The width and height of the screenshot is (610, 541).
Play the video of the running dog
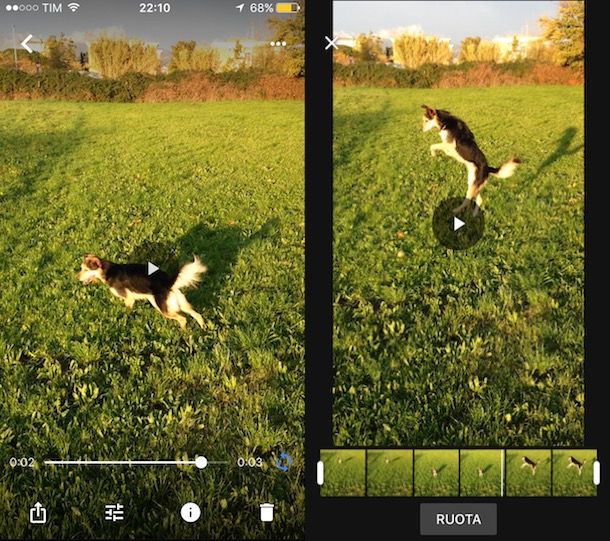tap(152, 268)
